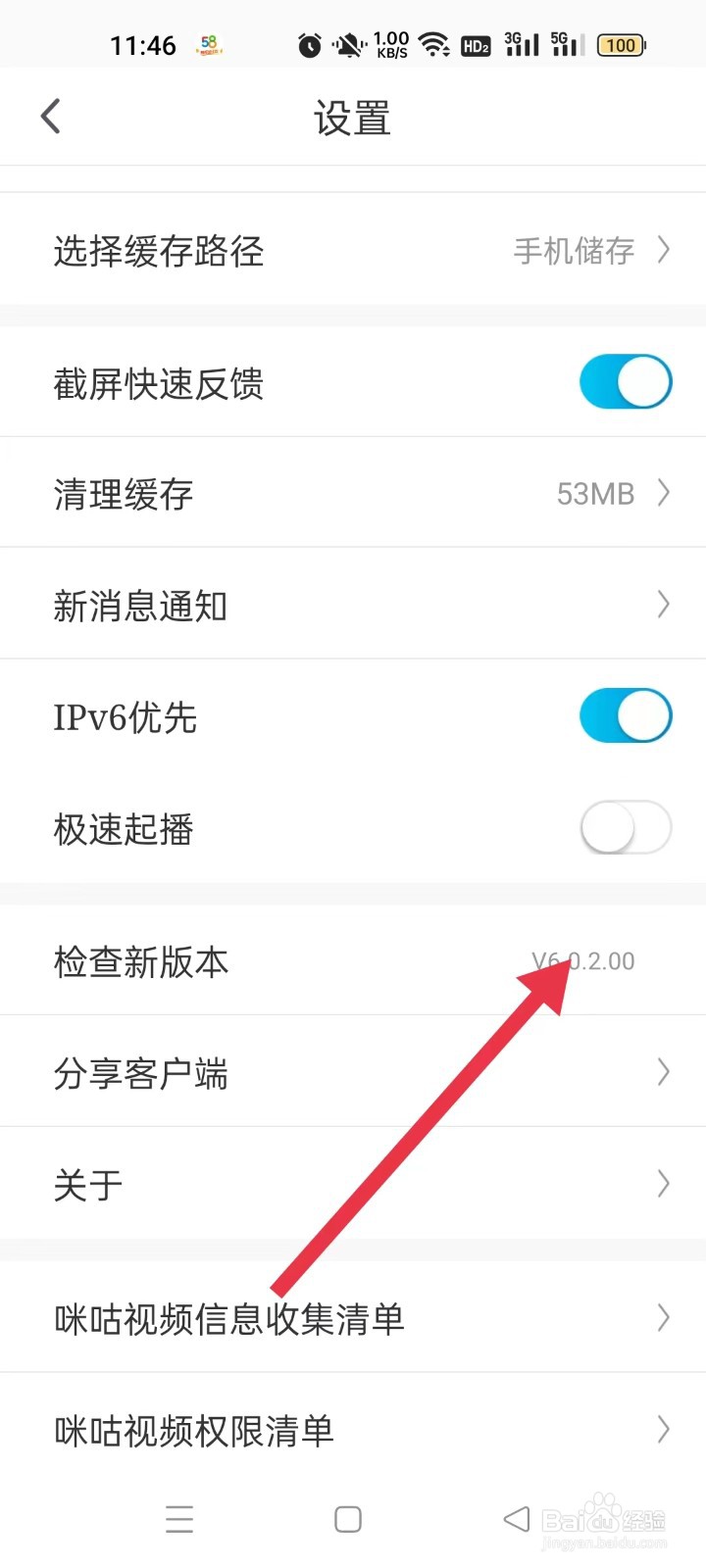Expand 选择缓存路径 to change cache path
Screen dimensions: 706x1568
(353, 251)
